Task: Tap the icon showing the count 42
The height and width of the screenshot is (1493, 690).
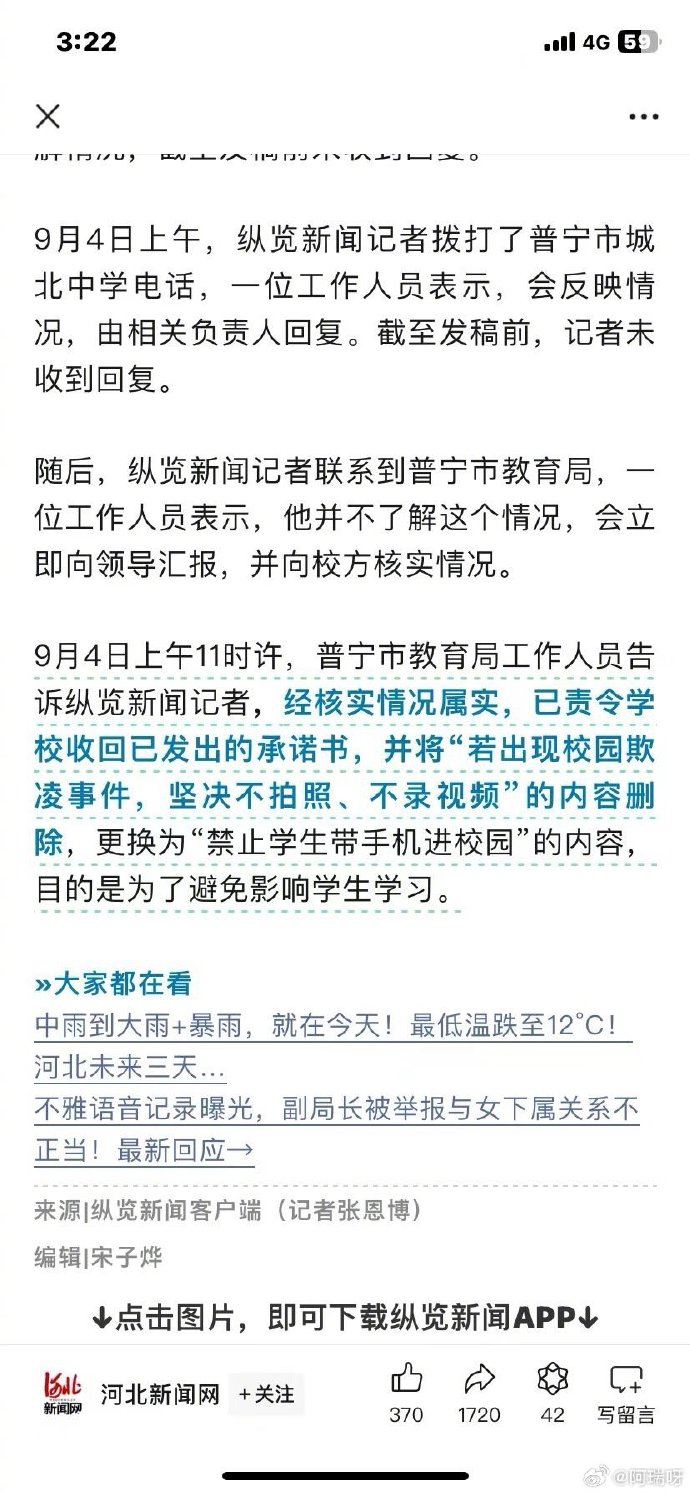Action: tap(552, 1391)
